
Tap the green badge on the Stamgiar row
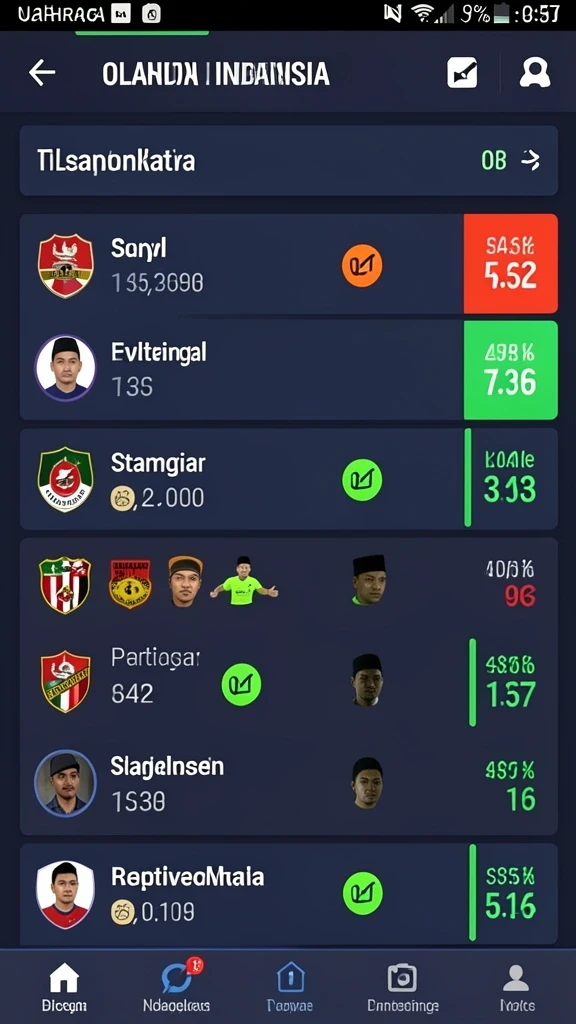tap(362, 481)
